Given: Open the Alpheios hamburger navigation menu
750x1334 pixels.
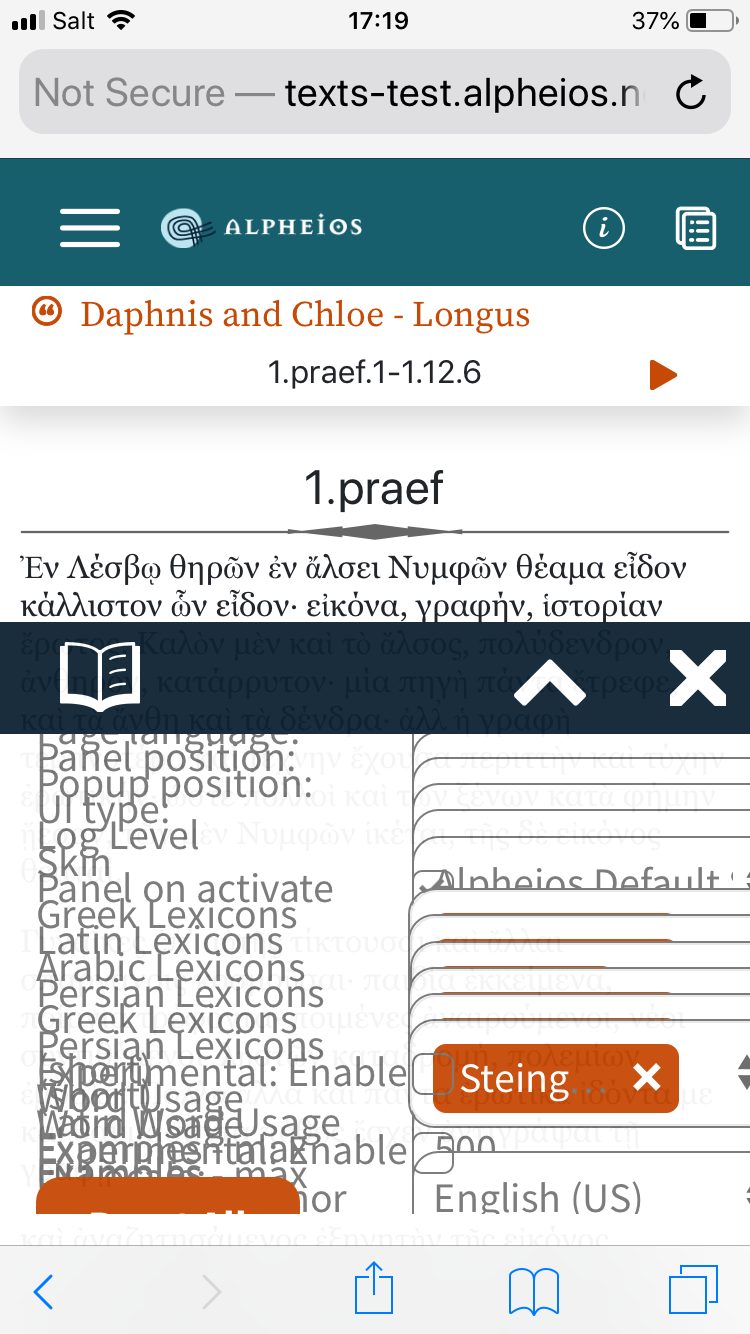Looking at the screenshot, I should coord(89,228).
